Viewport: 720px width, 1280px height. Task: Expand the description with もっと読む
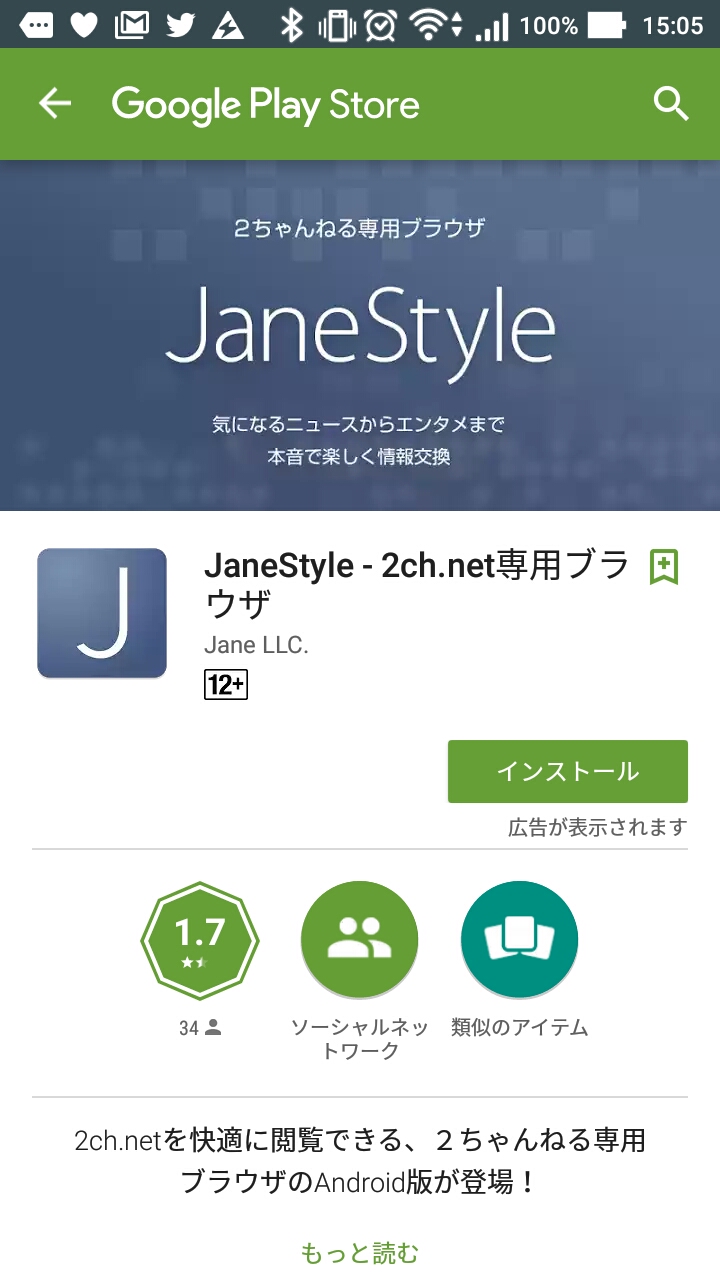point(359,1253)
